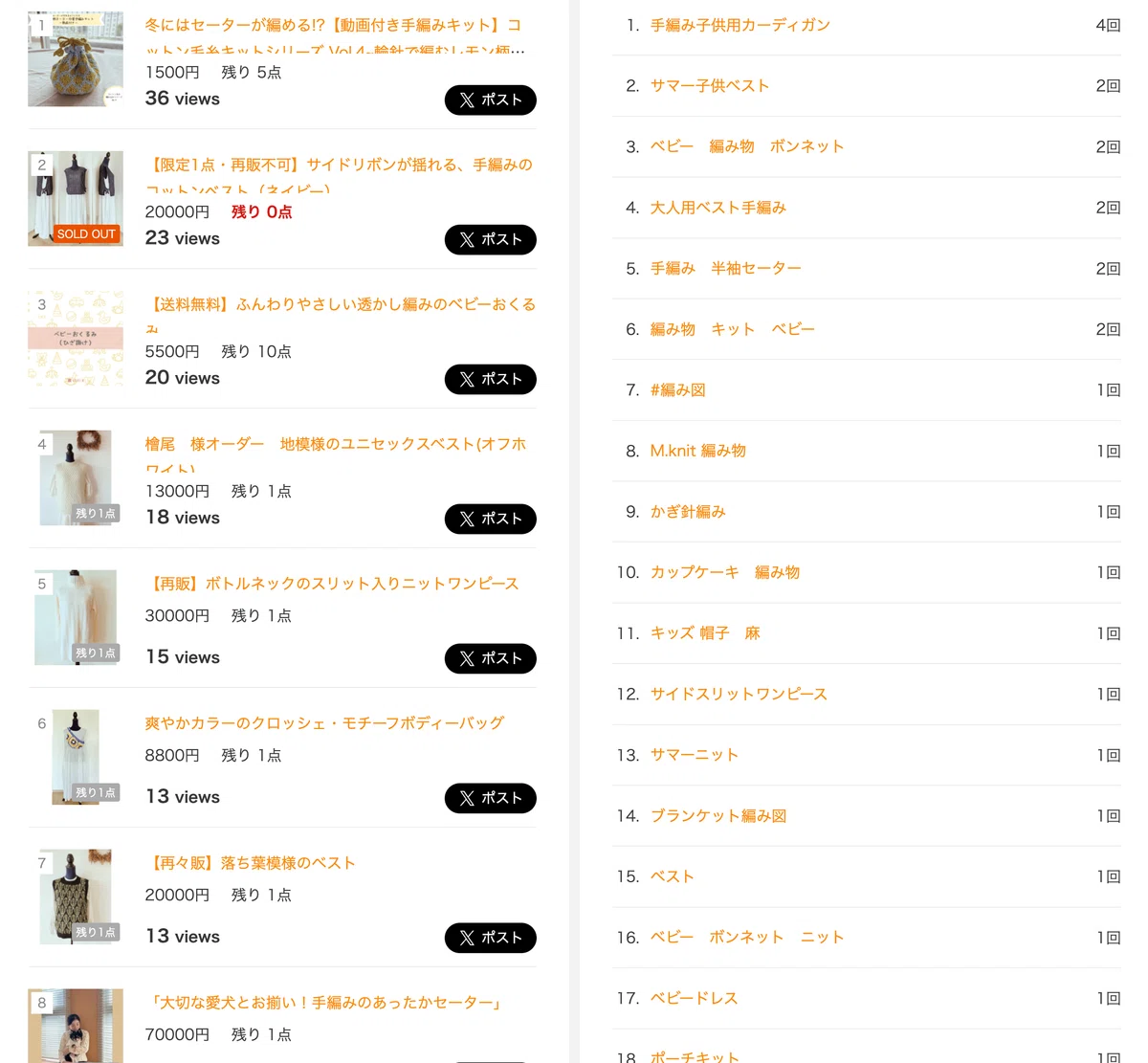The image size is (1148, 1063).
Task: Open the 【再々販】落ち葉模様のベスト listing
Action: 251,863
